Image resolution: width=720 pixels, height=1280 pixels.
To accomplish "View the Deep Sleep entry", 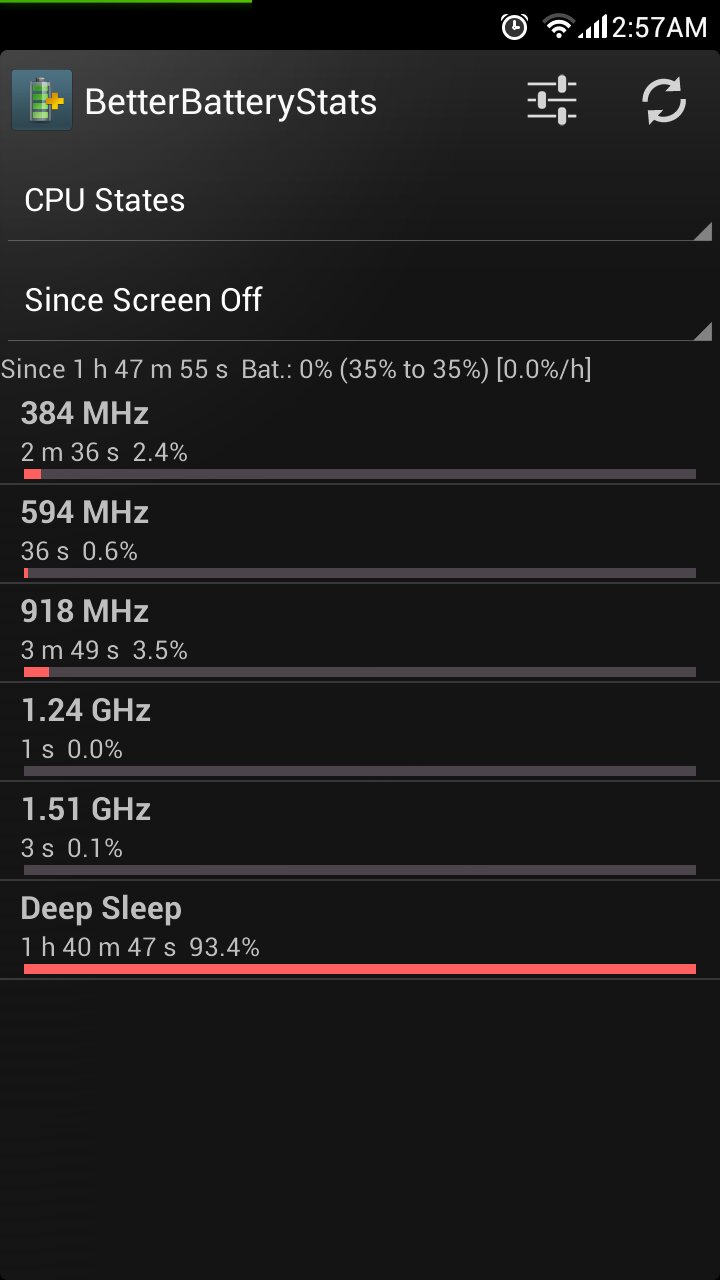I will (360, 931).
